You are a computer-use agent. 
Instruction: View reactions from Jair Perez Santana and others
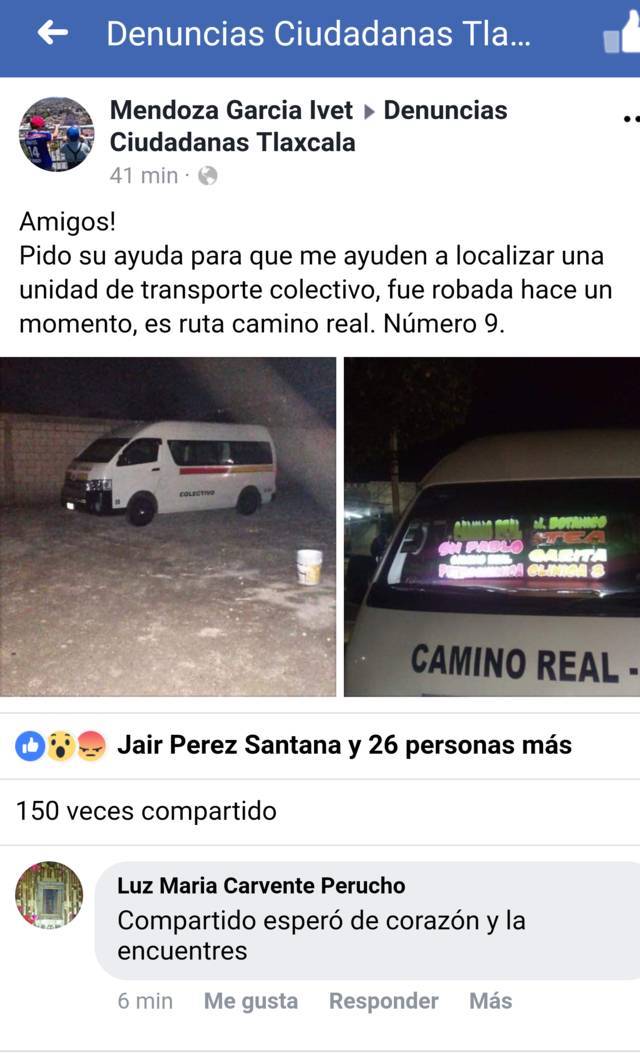click(x=344, y=745)
